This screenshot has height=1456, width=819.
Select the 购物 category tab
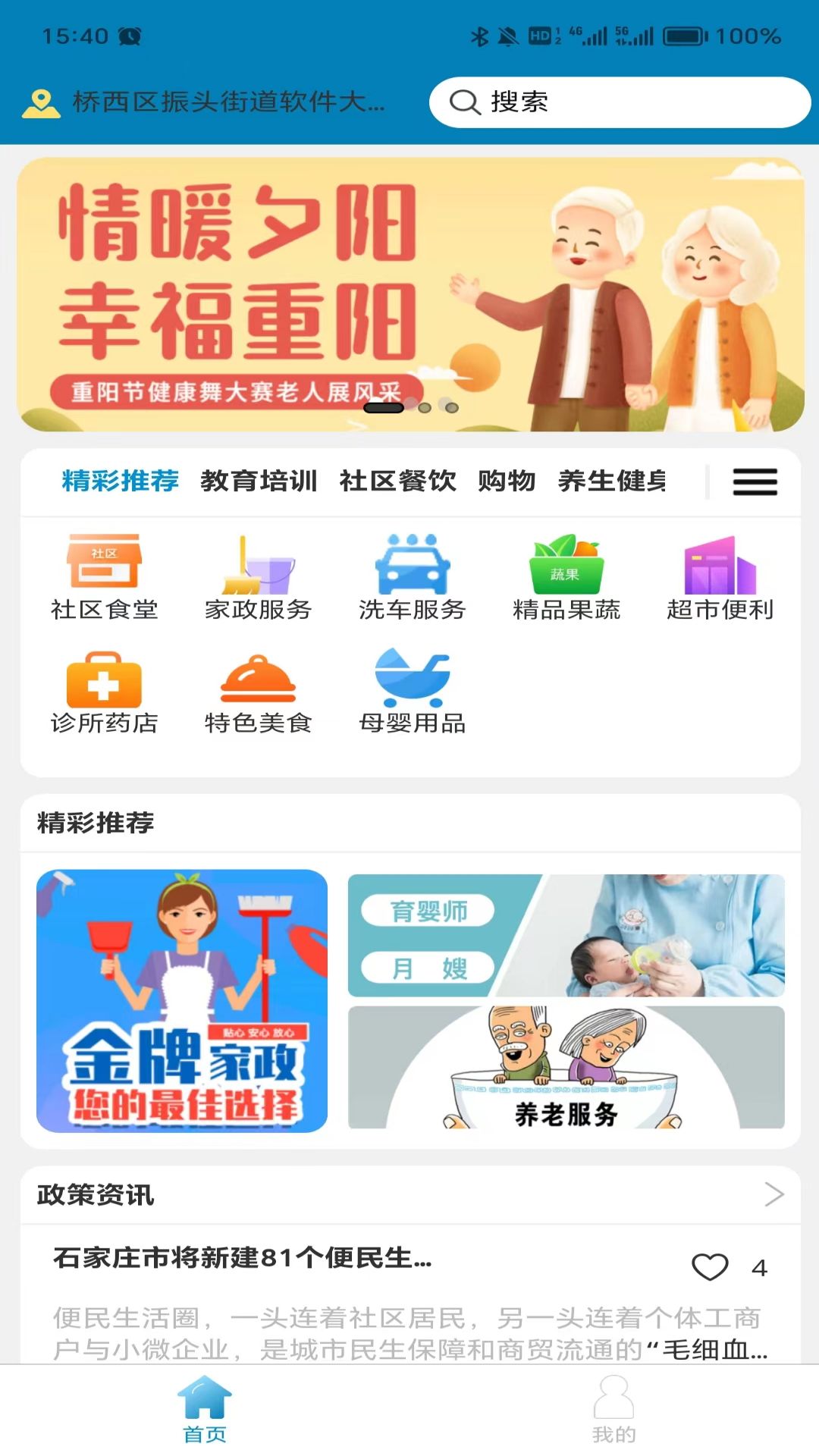[x=507, y=481]
